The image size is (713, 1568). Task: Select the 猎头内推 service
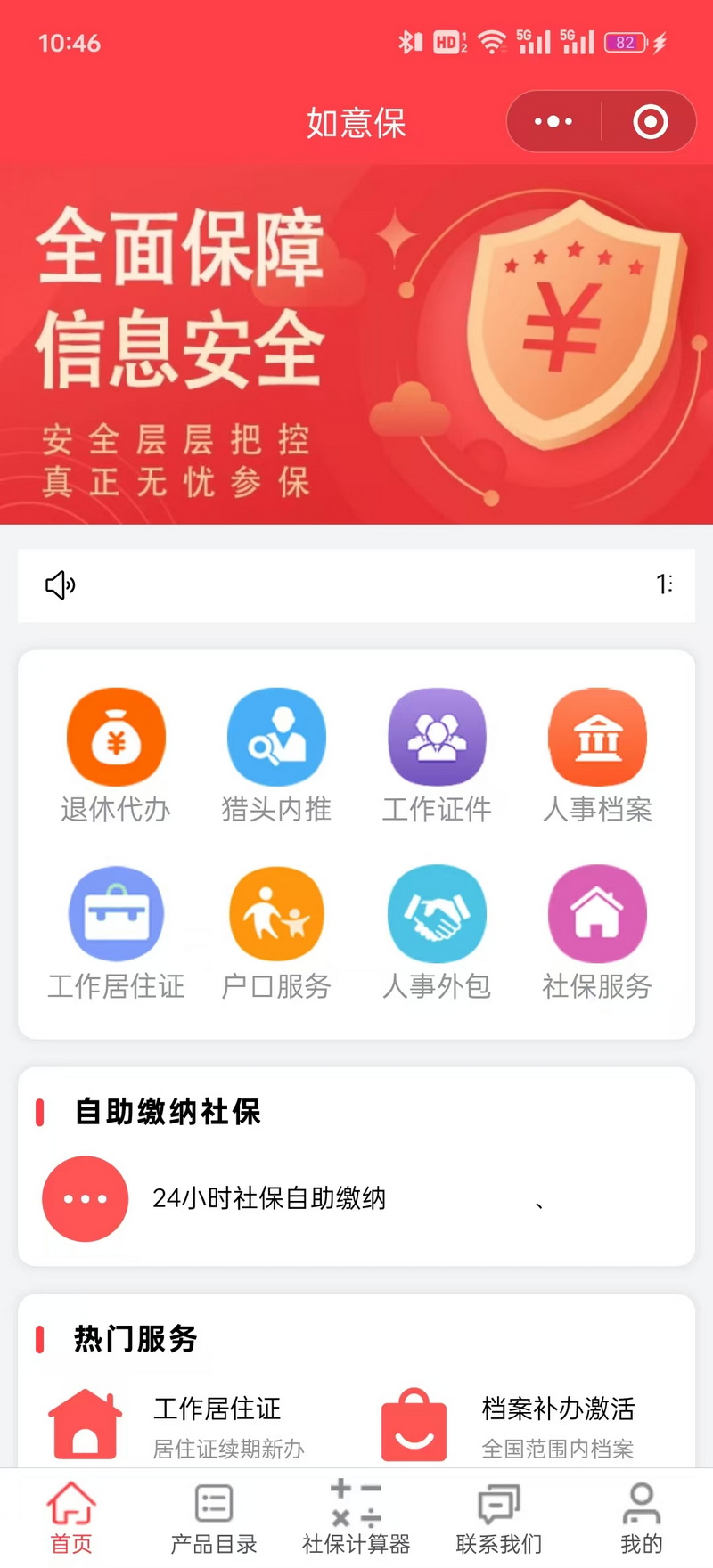coord(276,738)
